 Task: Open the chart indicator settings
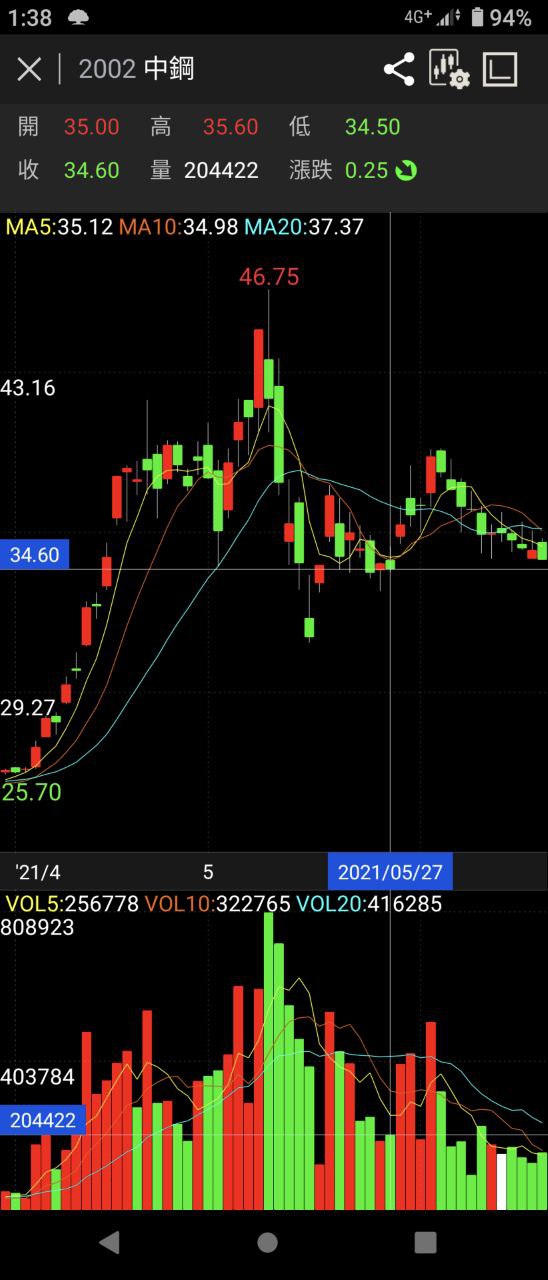pyautogui.click(x=449, y=69)
